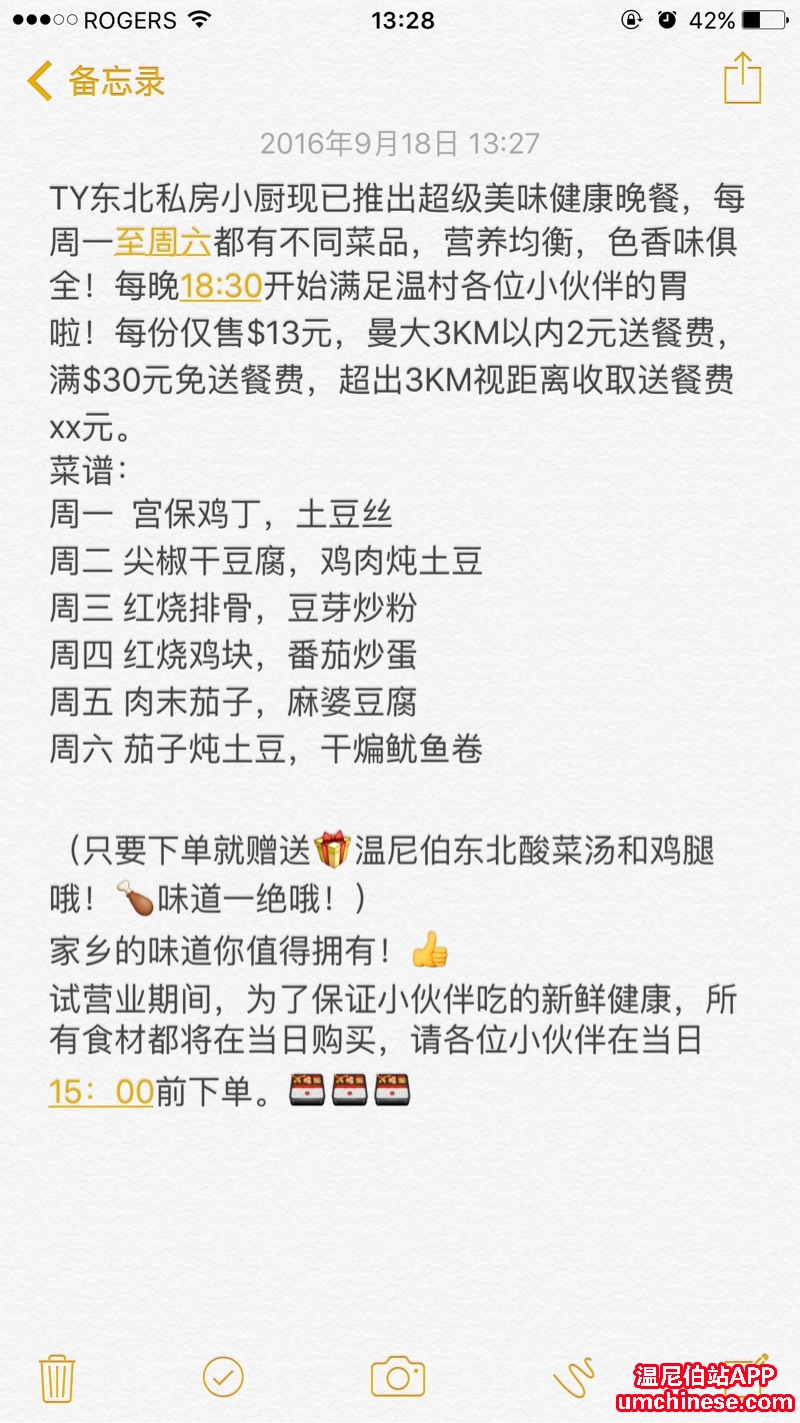800x1423 pixels.
Task: Open the 18:30 time link
Action: pos(220,288)
